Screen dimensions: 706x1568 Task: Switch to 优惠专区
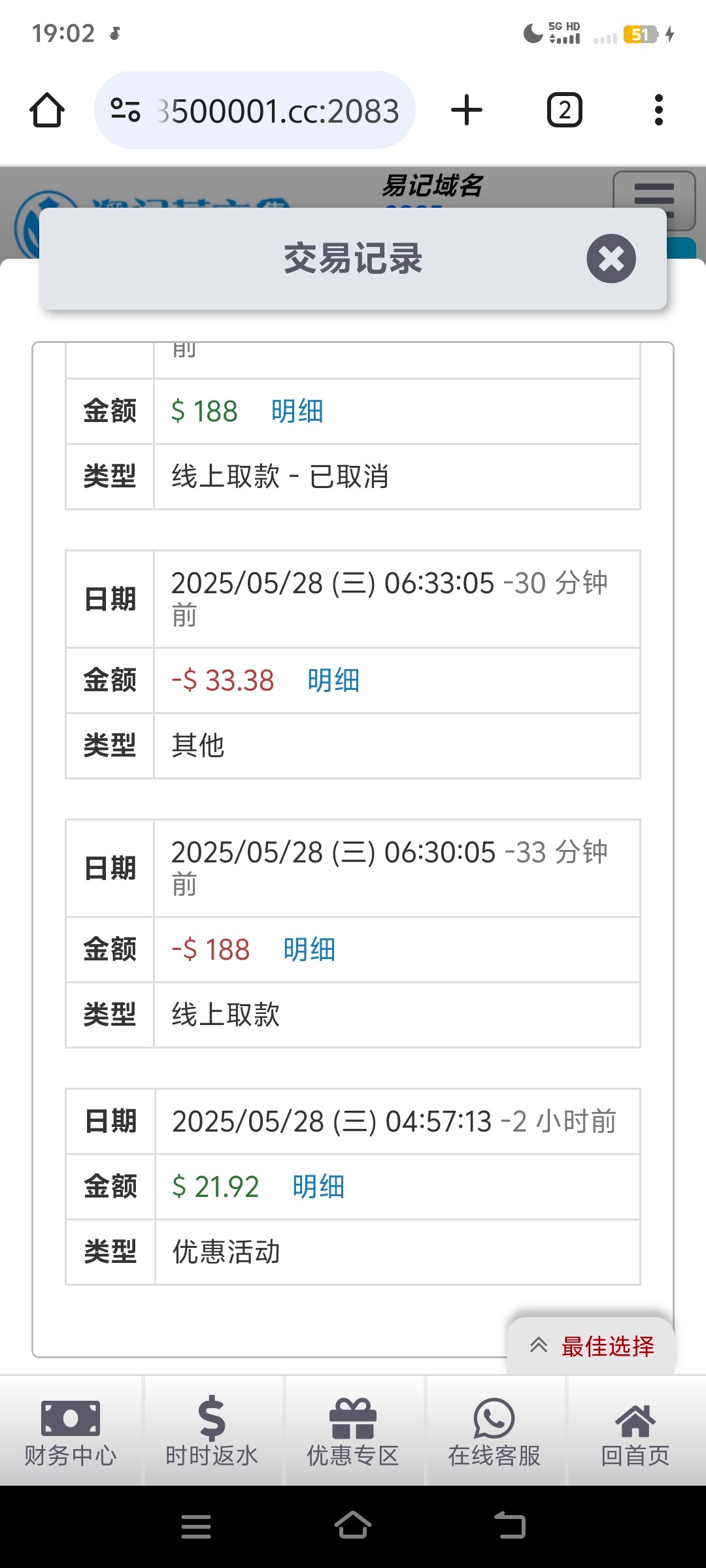[353, 1431]
